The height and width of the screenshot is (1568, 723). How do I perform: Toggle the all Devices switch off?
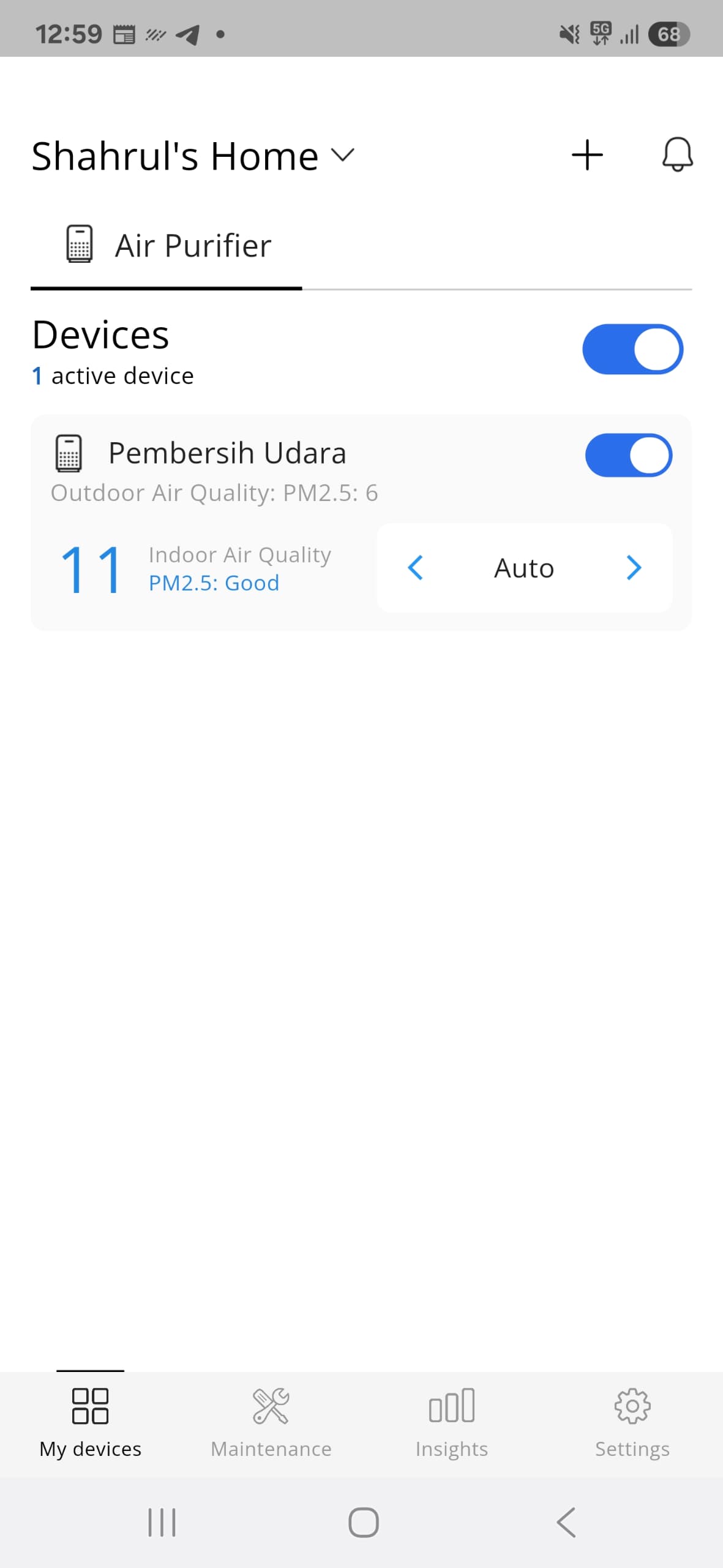(632, 349)
